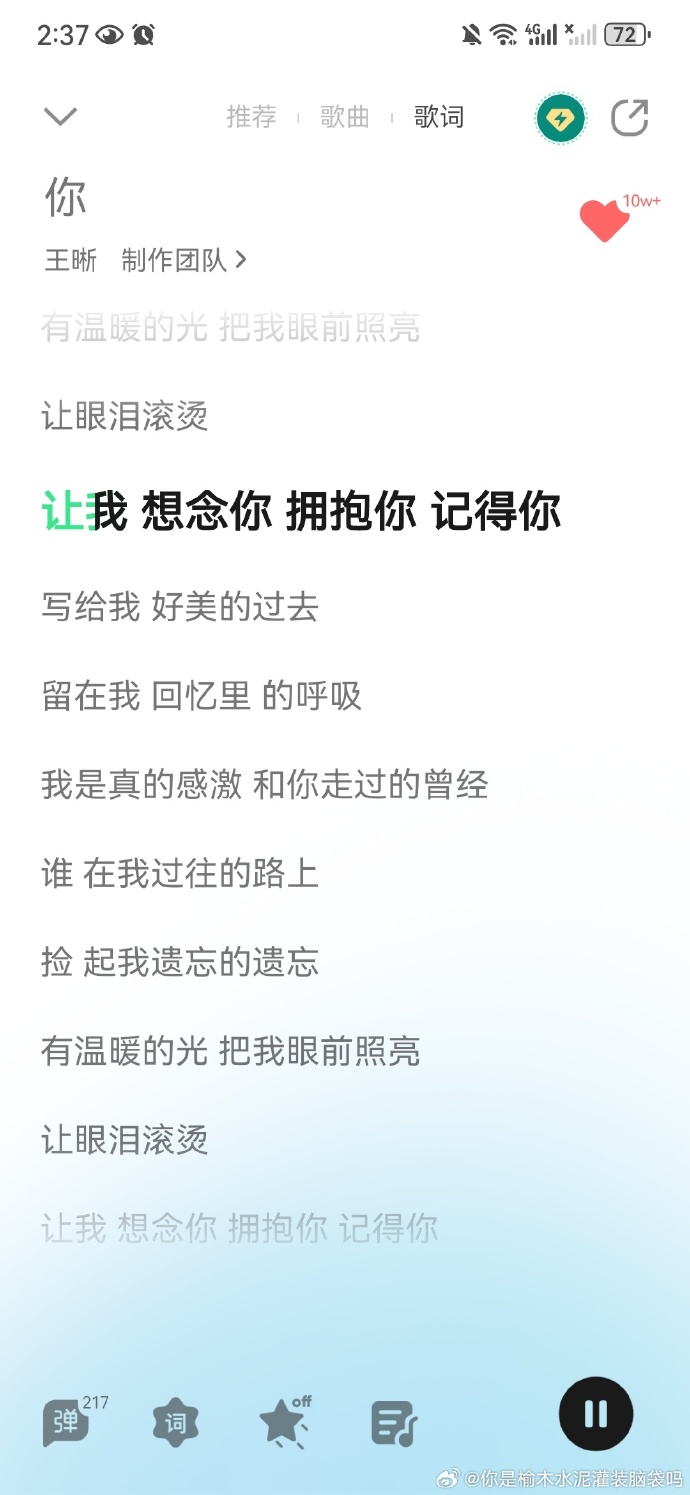Image resolution: width=690 pixels, height=1495 pixels.
Task: Open the 词 lyrics settings icon
Action: 176,1422
